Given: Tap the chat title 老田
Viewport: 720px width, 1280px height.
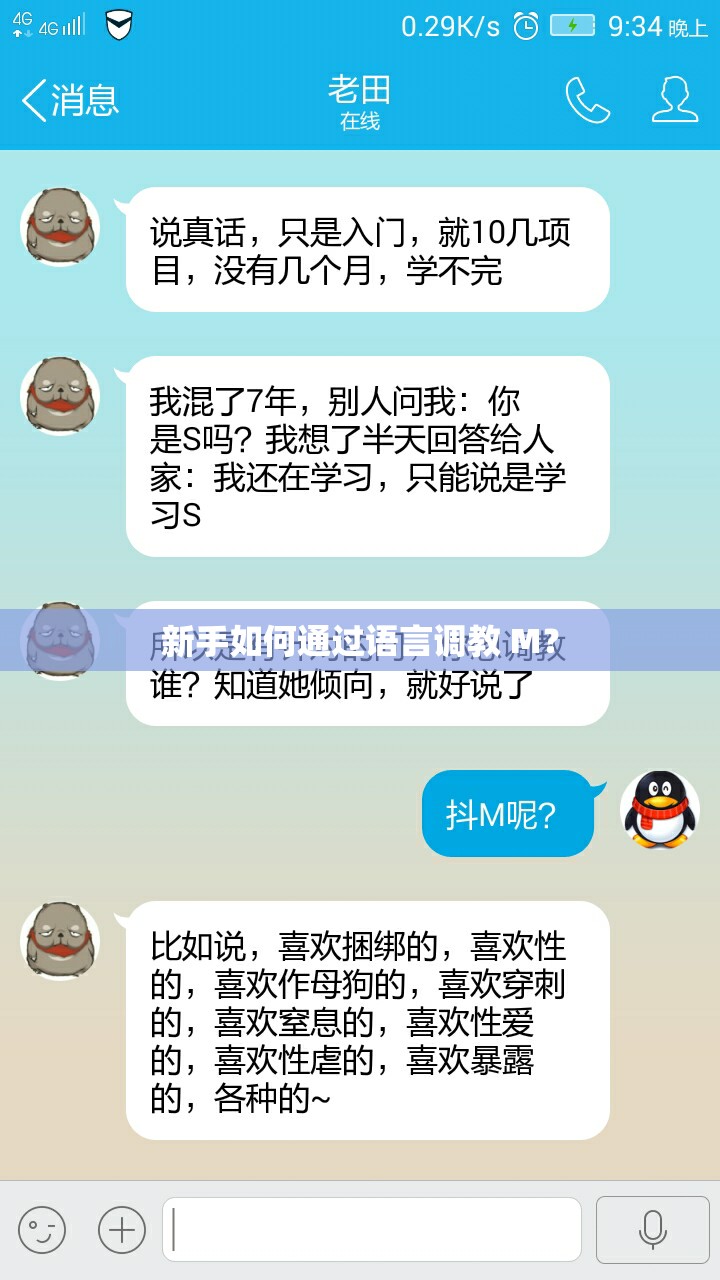Looking at the screenshot, I should tap(362, 88).
